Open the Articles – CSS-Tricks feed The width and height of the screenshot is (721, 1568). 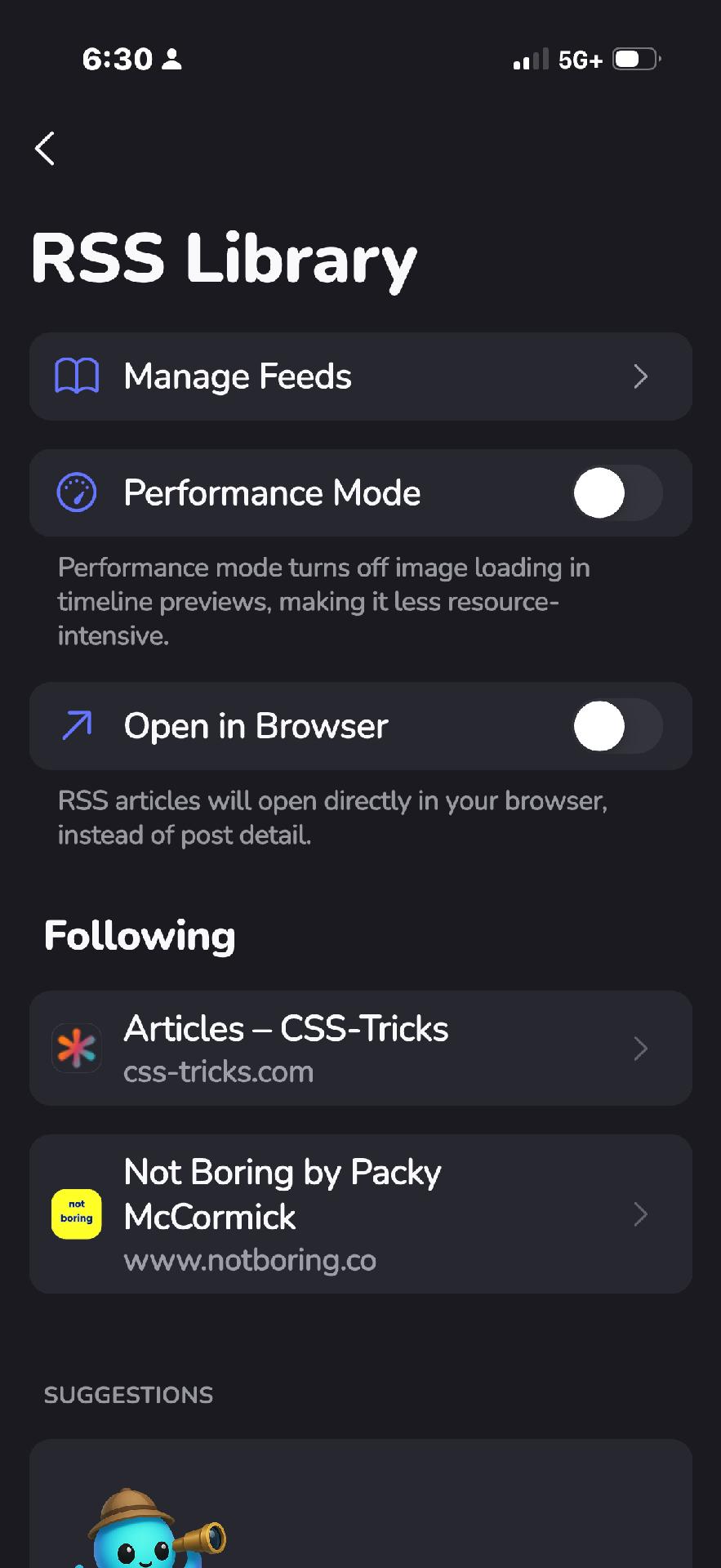[x=360, y=1049]
